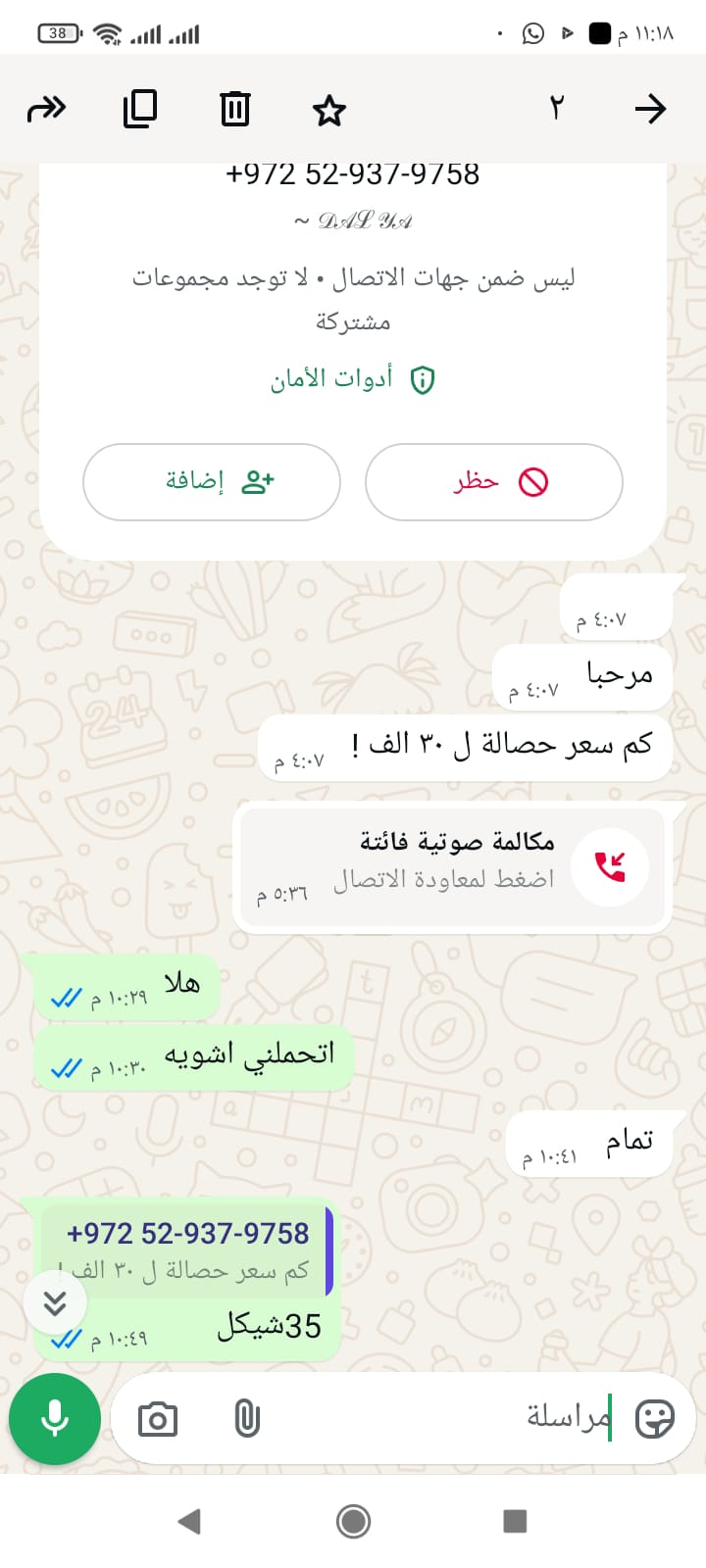The height and width of the screenshot is (1568, 706).
Task: Delete the selected messages
Action: [x=234, y=108]
